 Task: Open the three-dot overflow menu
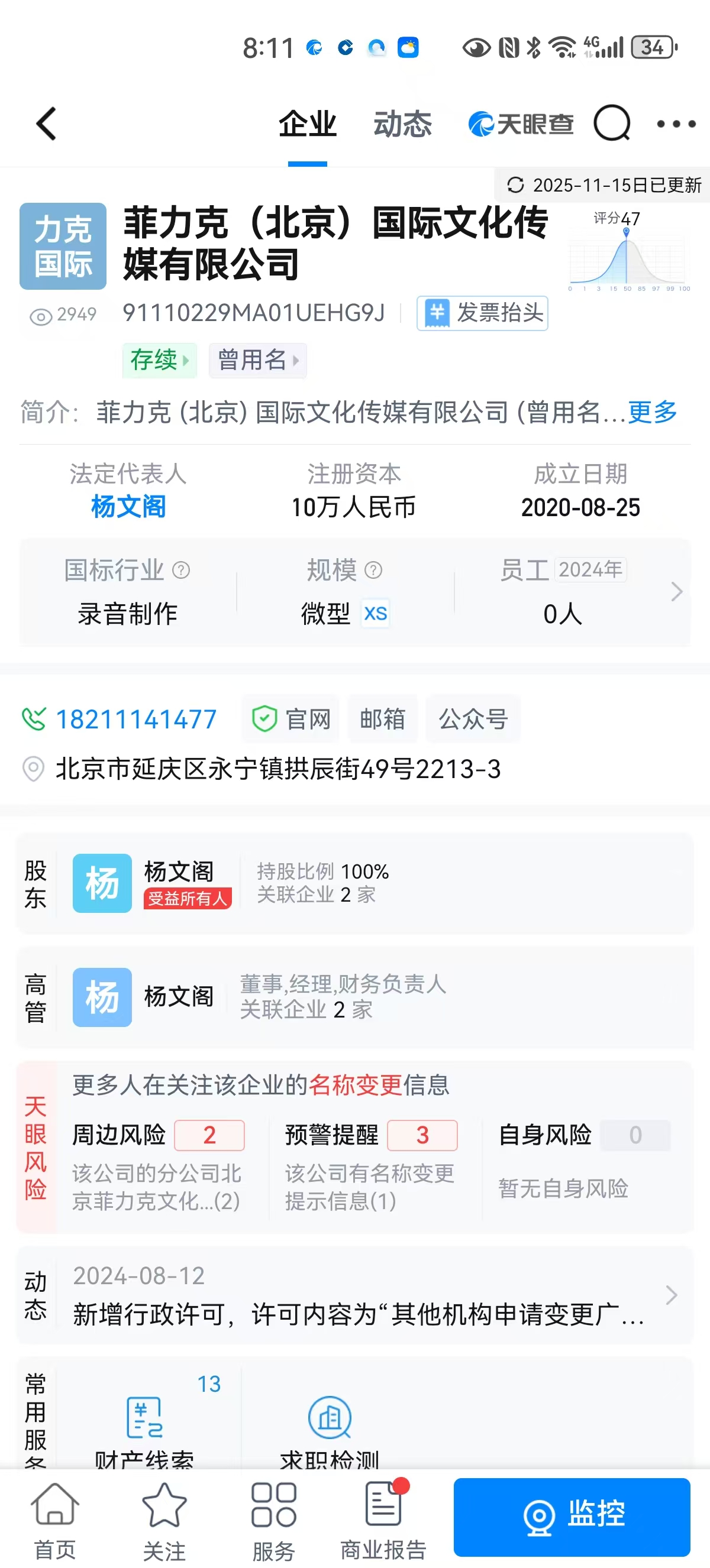pos(676,124)
